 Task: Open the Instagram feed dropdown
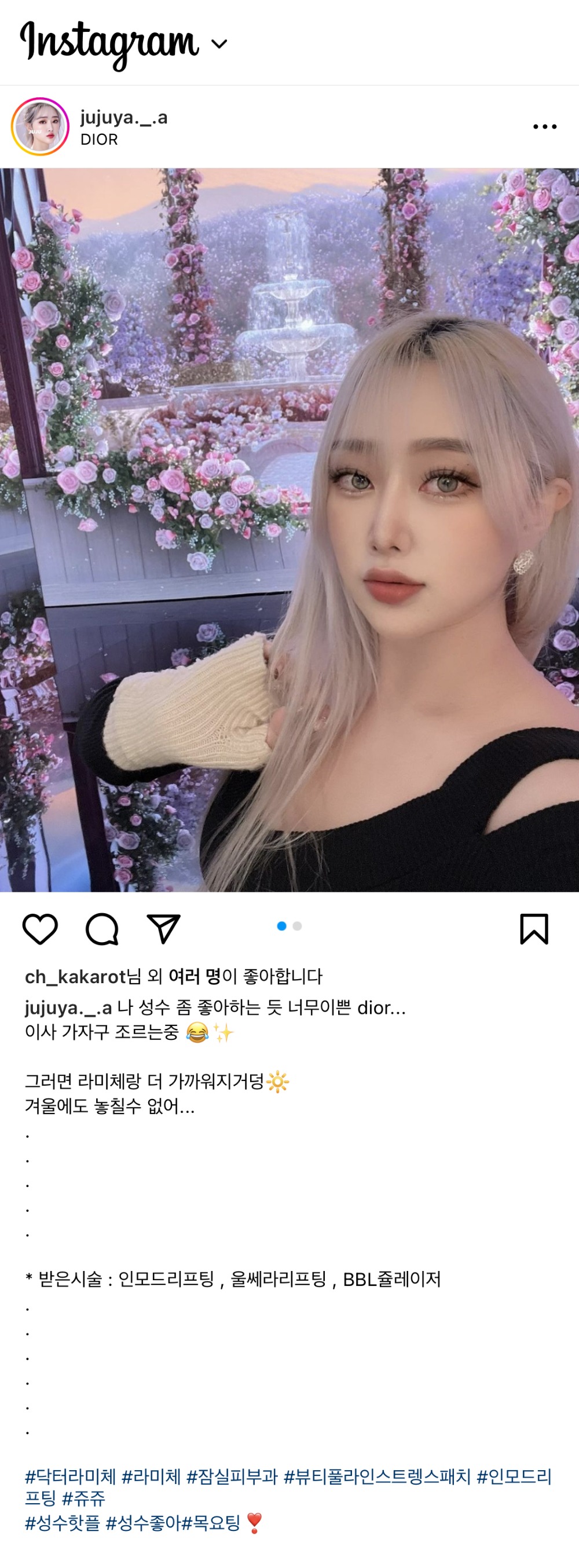(x=218, y=44)
